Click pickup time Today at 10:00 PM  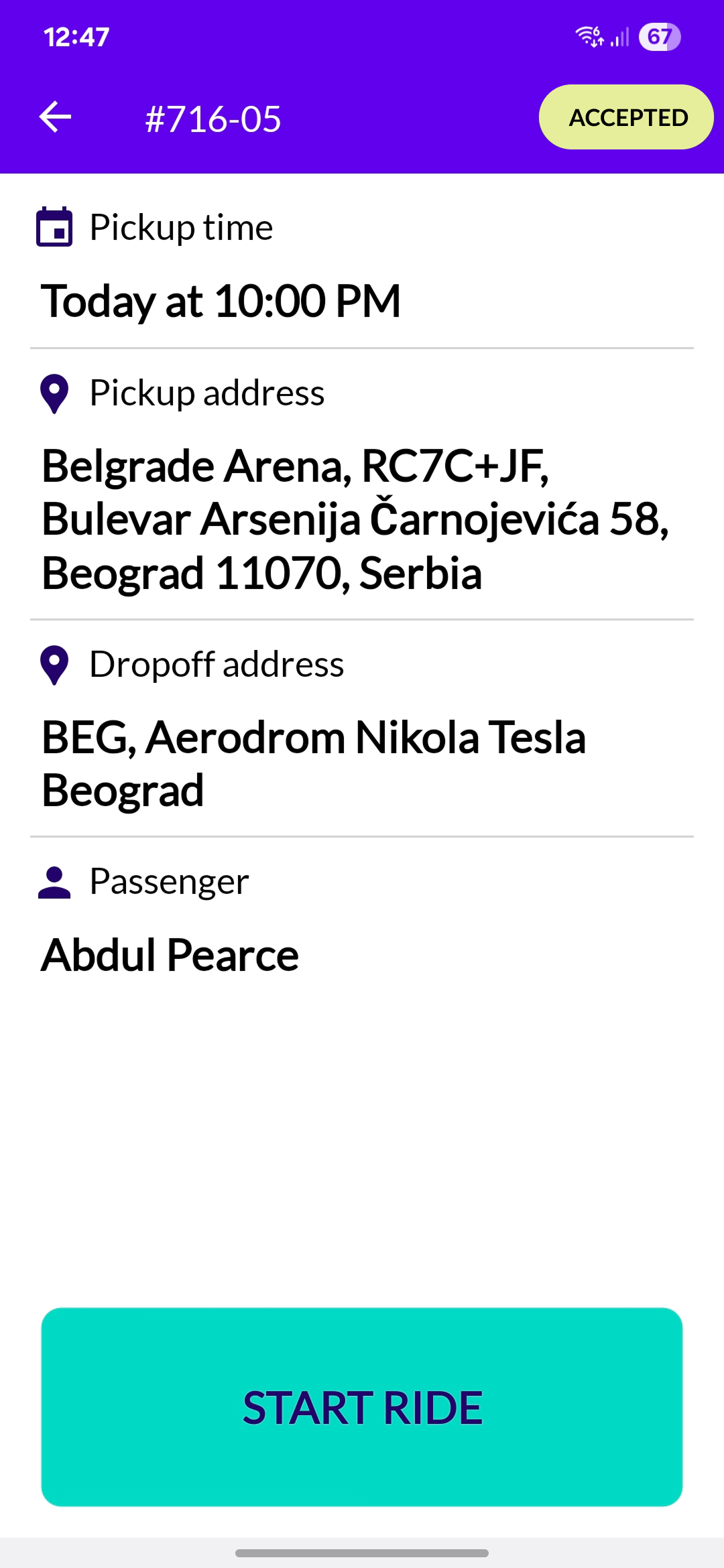coord(221,300)
